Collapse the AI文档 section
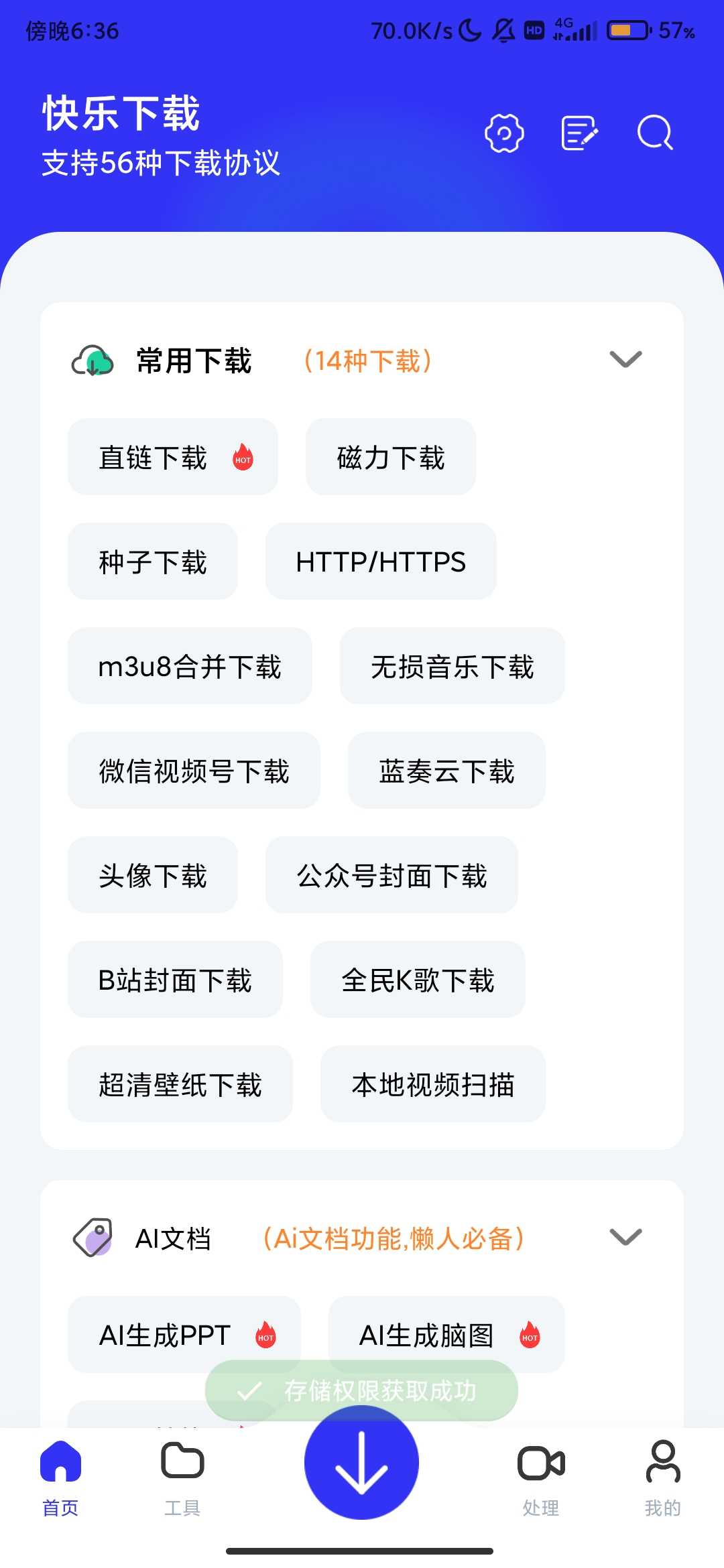This screenshot has height=1568, width=724. pyautogui.click(x=625, y=1237)
